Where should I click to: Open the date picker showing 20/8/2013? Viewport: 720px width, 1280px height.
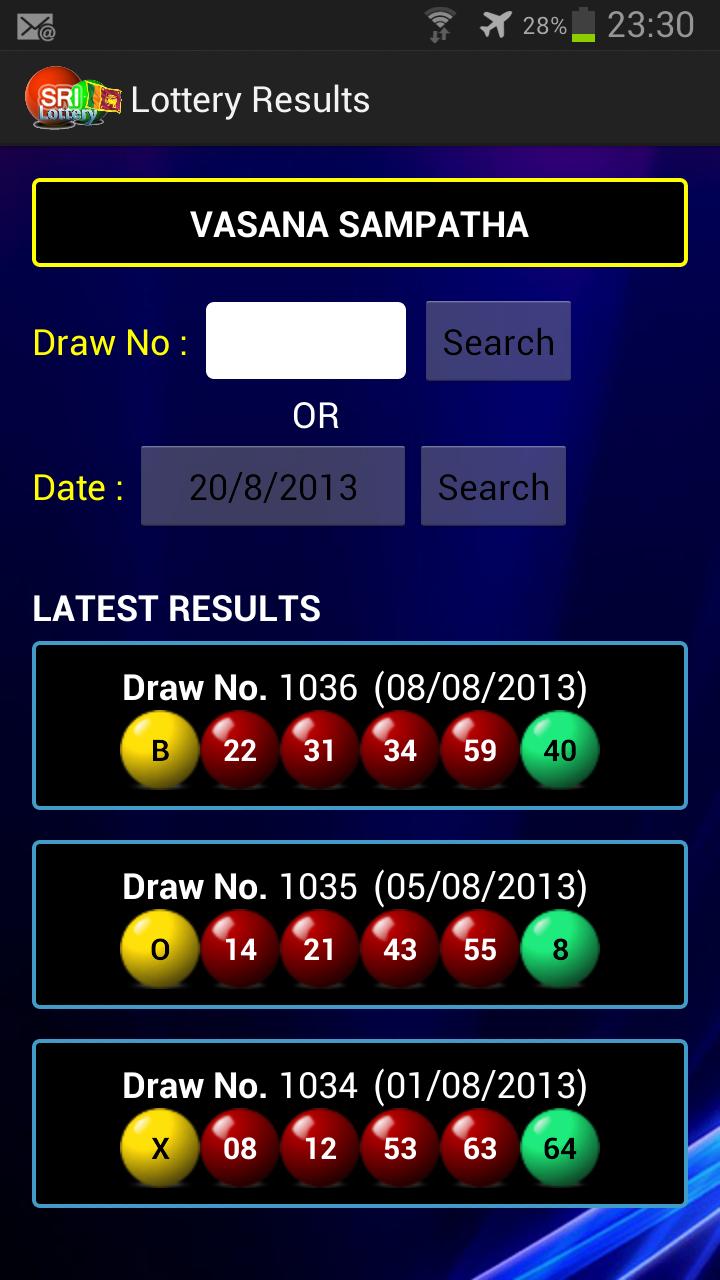coord(273,487)
